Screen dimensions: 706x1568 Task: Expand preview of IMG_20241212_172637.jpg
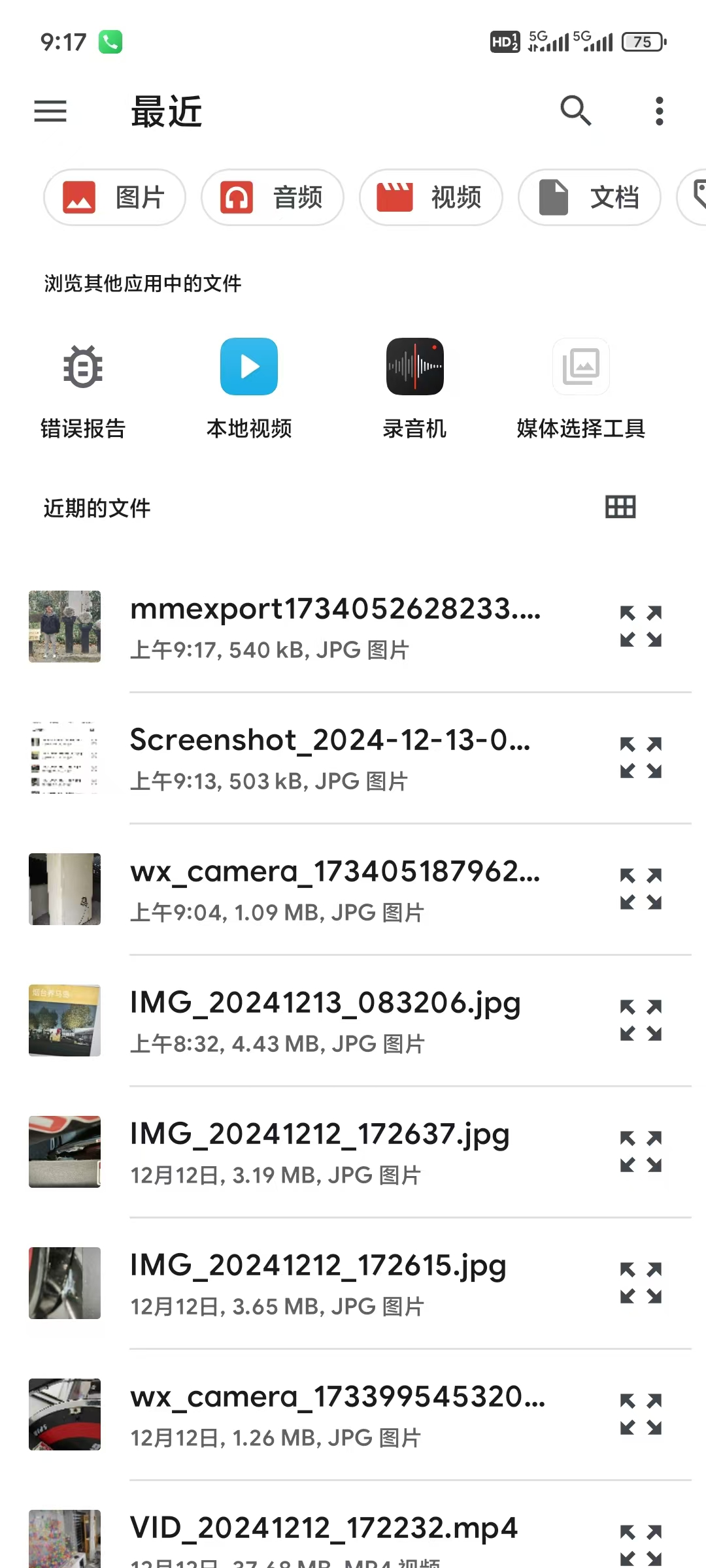coord(641,1151)
